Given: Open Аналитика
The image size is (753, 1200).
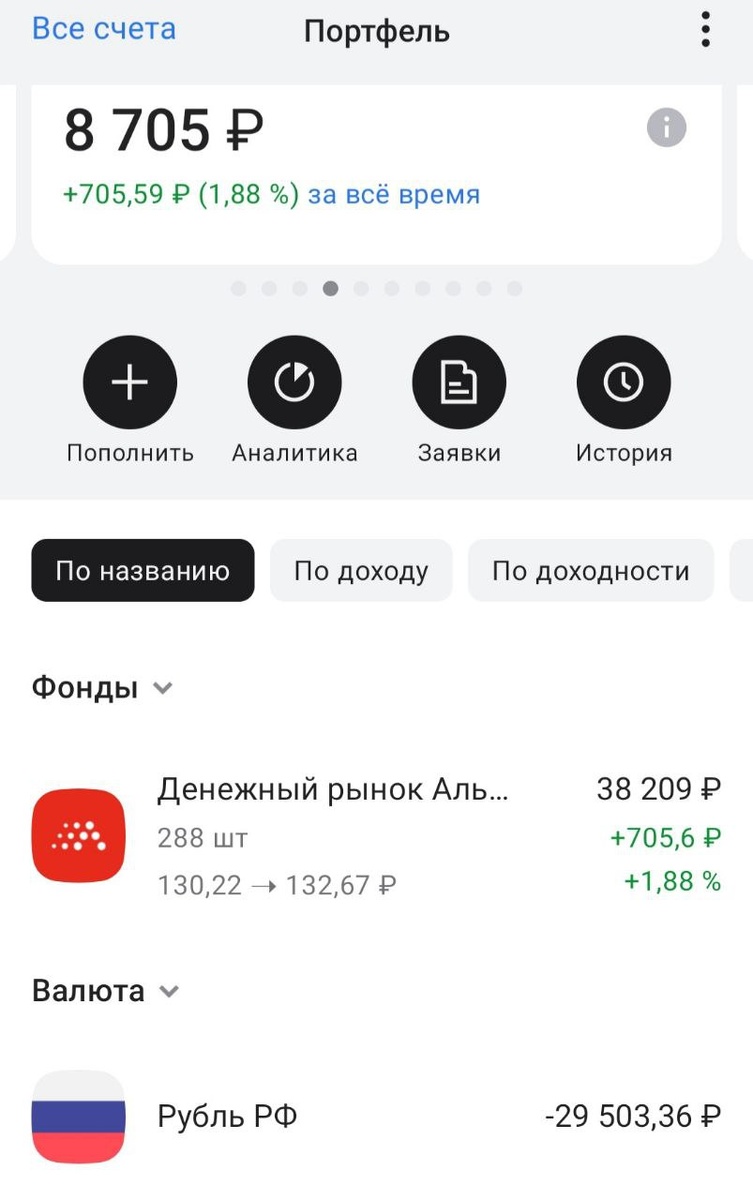Looking at the screenshot, I should pyautogui.click(x=294, y=383).
